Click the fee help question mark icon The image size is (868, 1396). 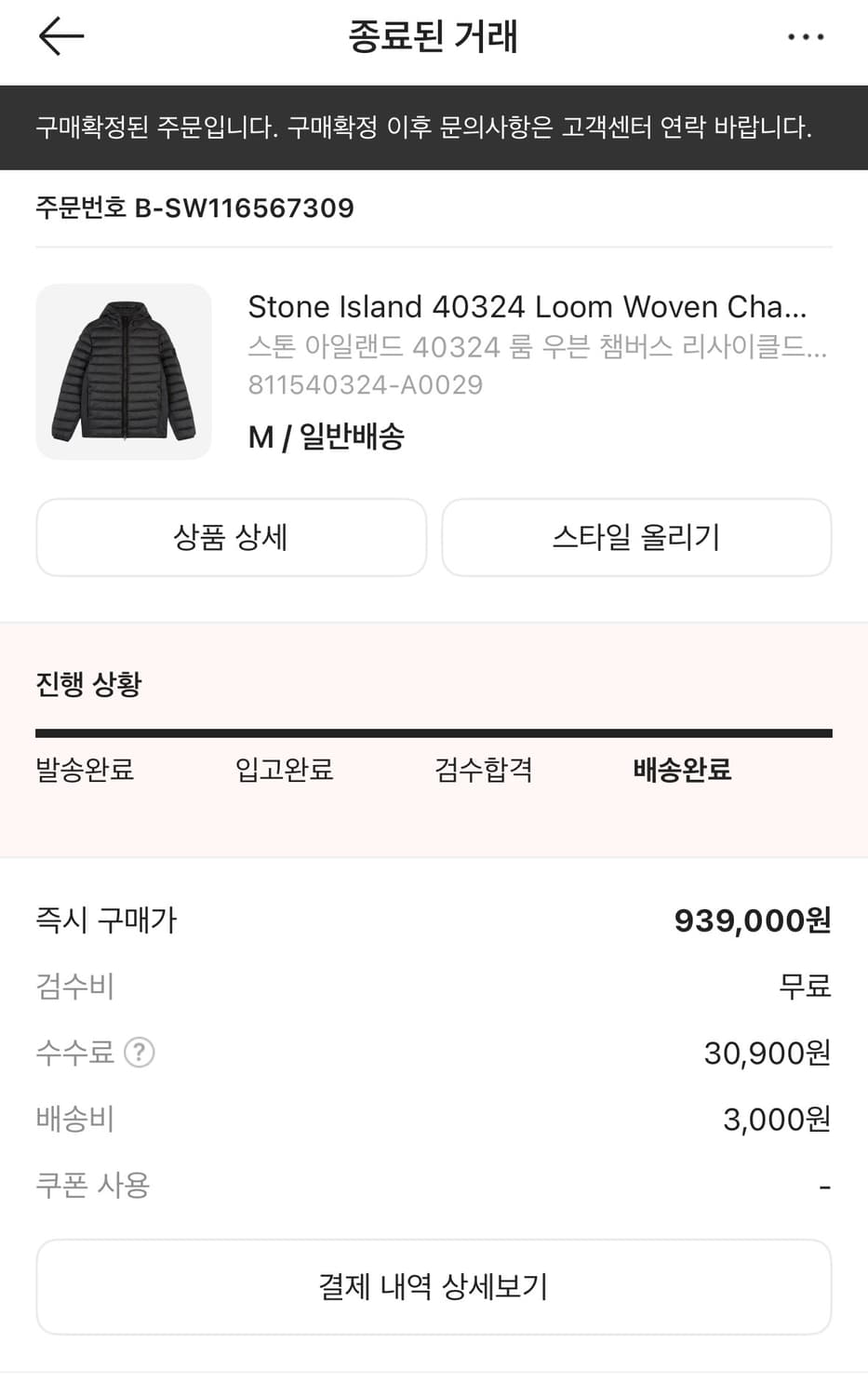[x=138, y=1053]
